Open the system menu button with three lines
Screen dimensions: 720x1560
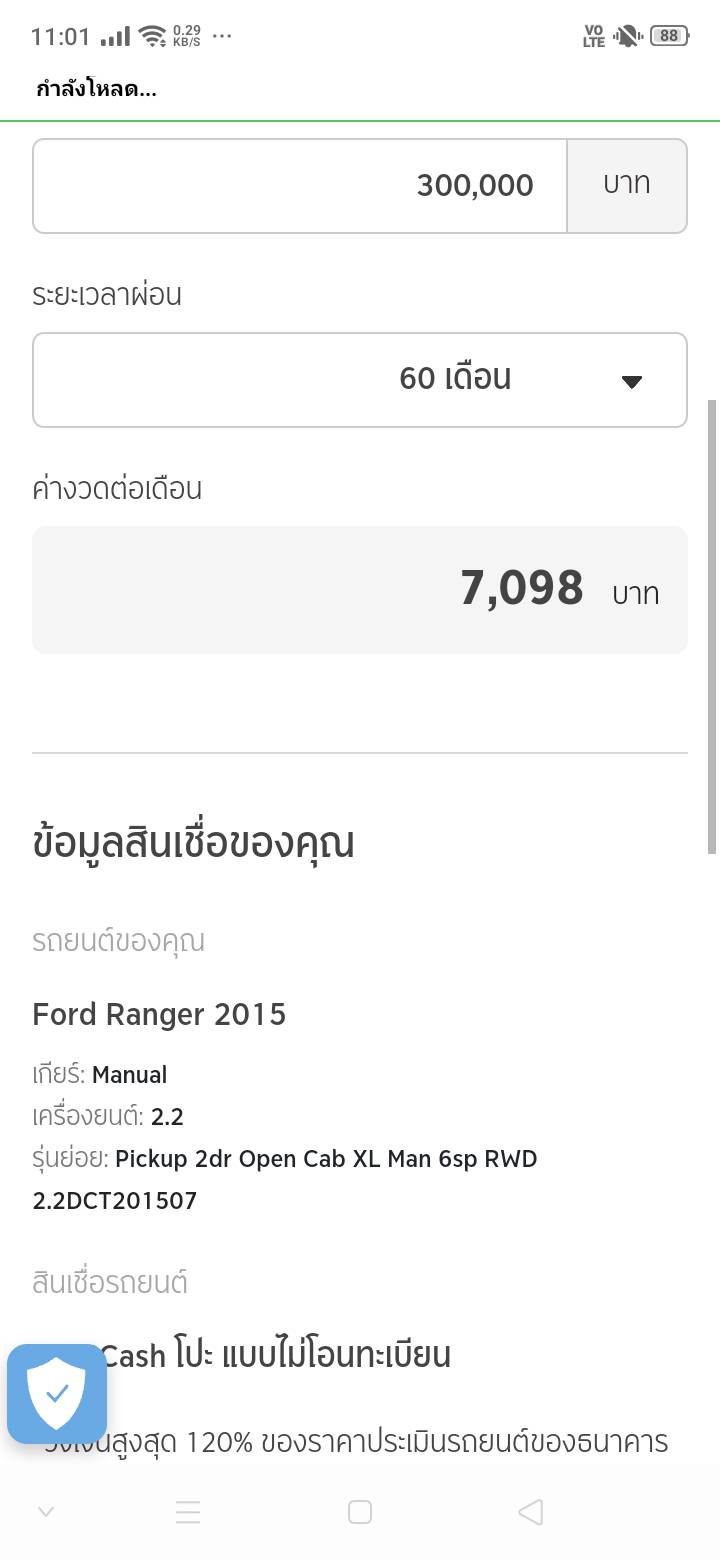(x=188, y=1512)
